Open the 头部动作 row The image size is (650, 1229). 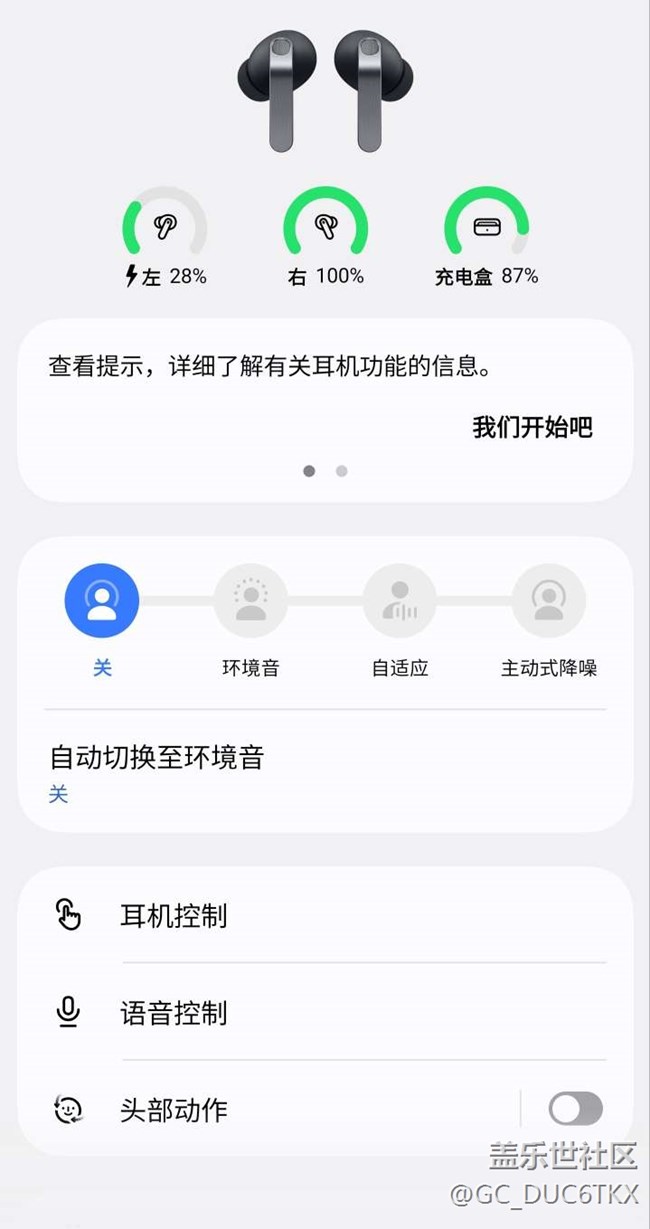tap(270, 1109)
